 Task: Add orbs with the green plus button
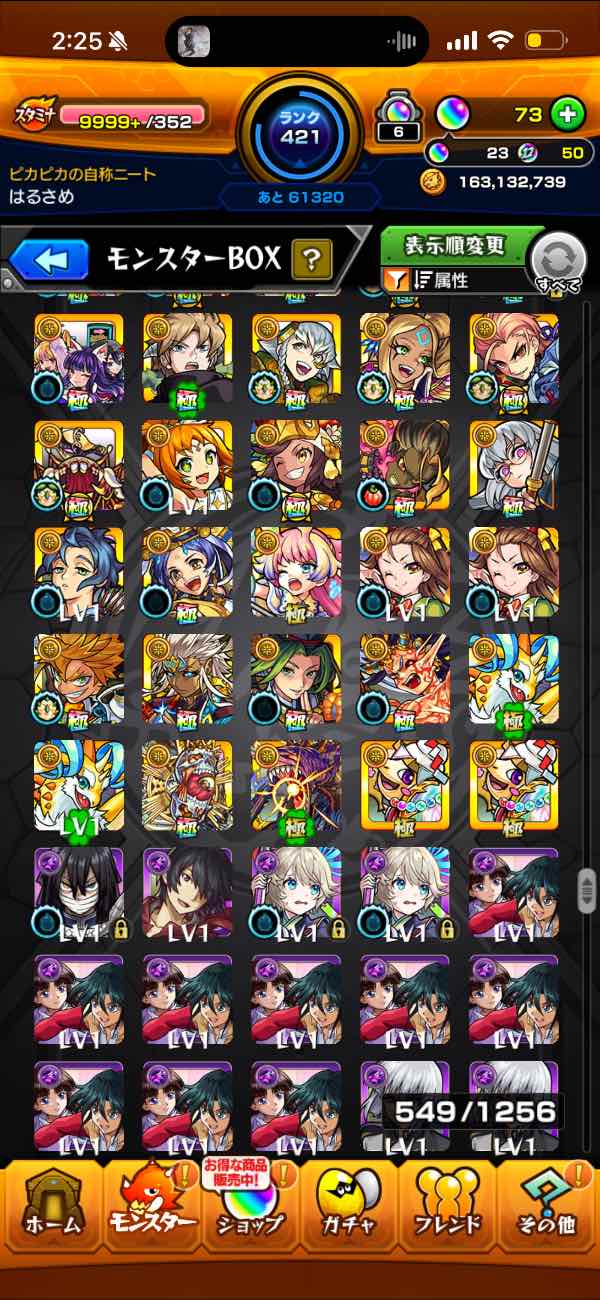click(567, 114)
